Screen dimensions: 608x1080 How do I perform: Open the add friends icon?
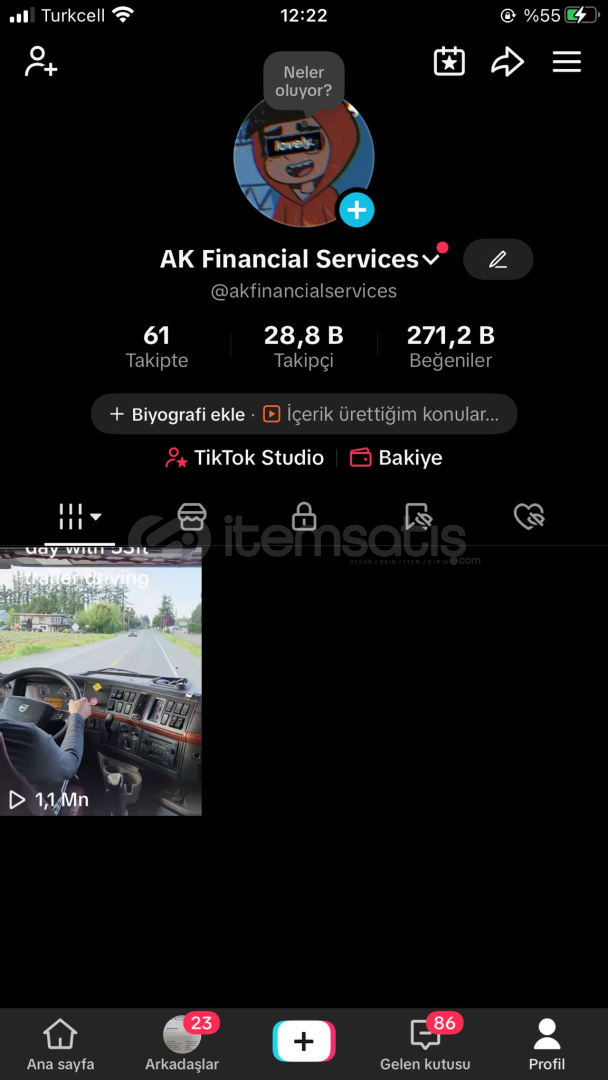pos(41,62)
